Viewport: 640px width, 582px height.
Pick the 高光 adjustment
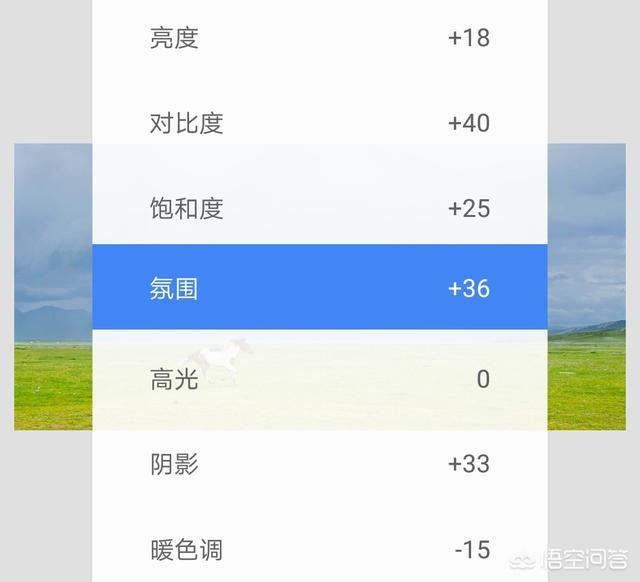[319, 379]
